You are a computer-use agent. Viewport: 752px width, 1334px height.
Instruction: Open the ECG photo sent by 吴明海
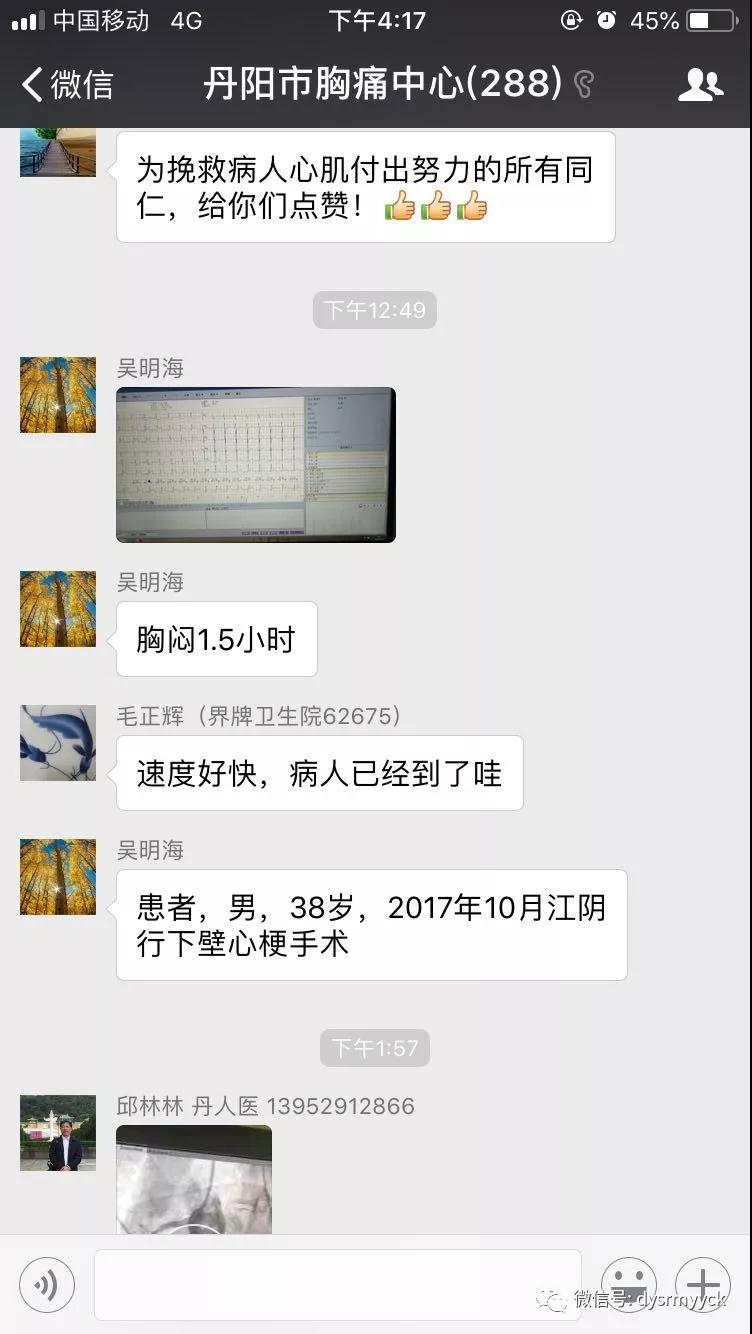(256, 464)
